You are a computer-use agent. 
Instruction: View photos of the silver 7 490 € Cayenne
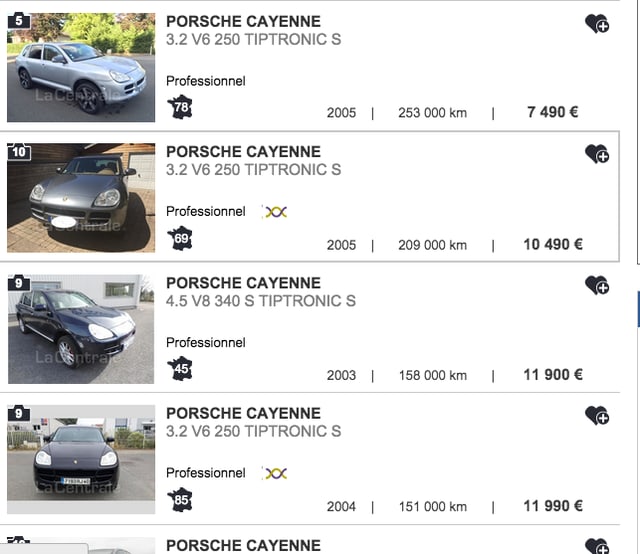[81, 67]
